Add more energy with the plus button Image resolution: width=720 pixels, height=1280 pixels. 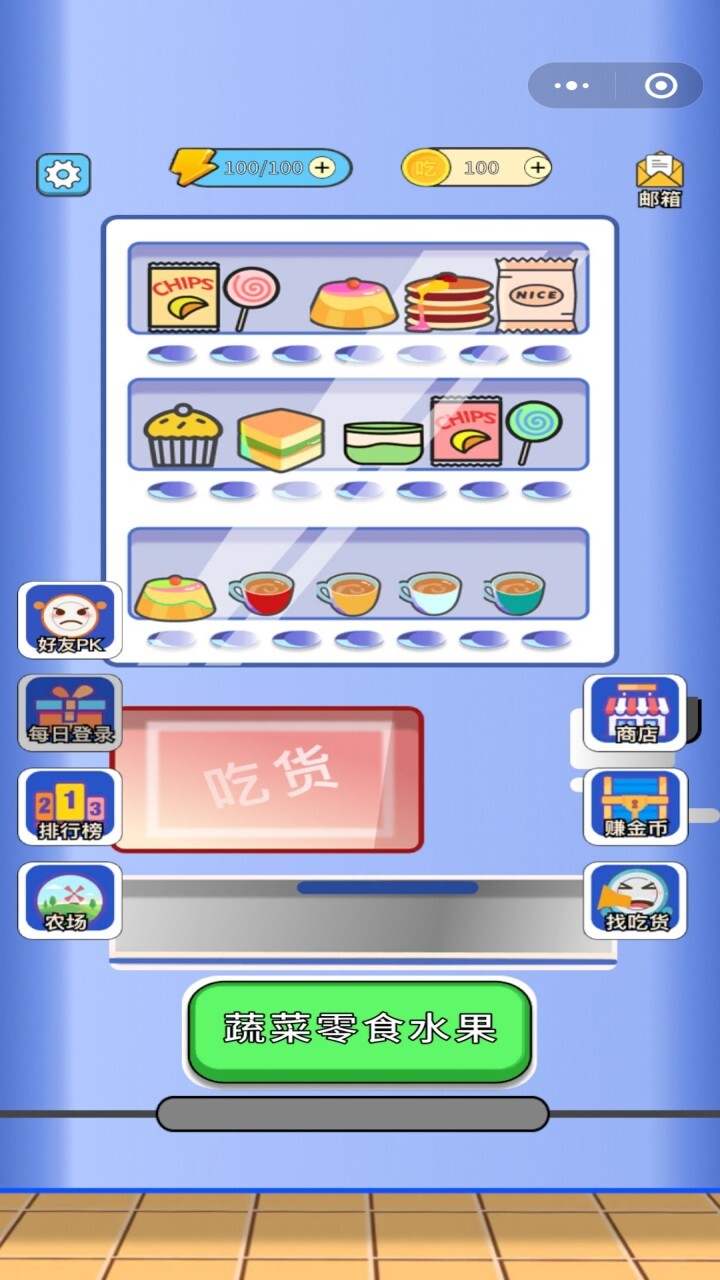pyautogui.click(x=322, y=168)
